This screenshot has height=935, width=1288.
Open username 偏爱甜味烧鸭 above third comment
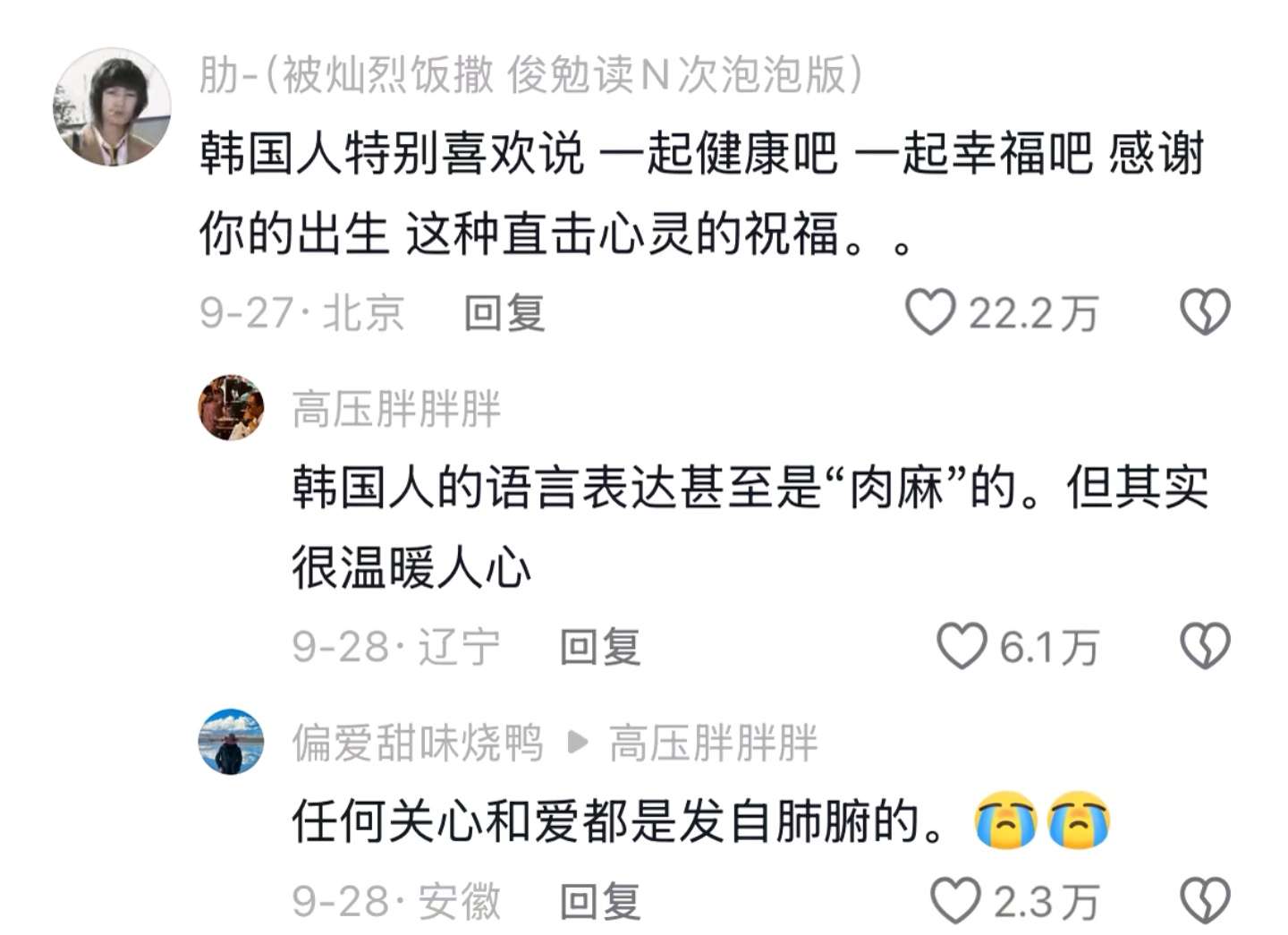[x=417, y=743]
